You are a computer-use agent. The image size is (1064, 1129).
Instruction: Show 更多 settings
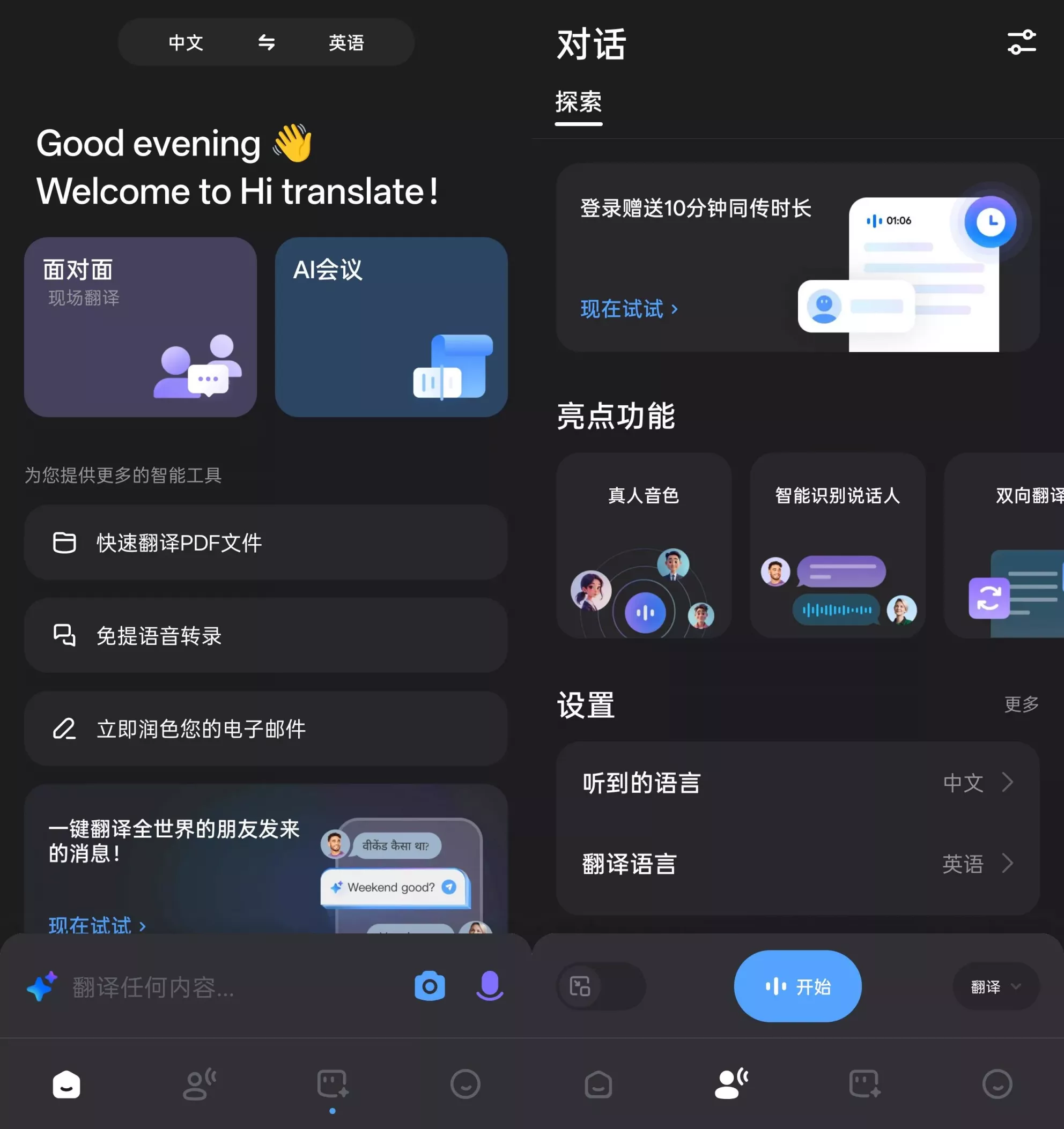point(1021,704)
